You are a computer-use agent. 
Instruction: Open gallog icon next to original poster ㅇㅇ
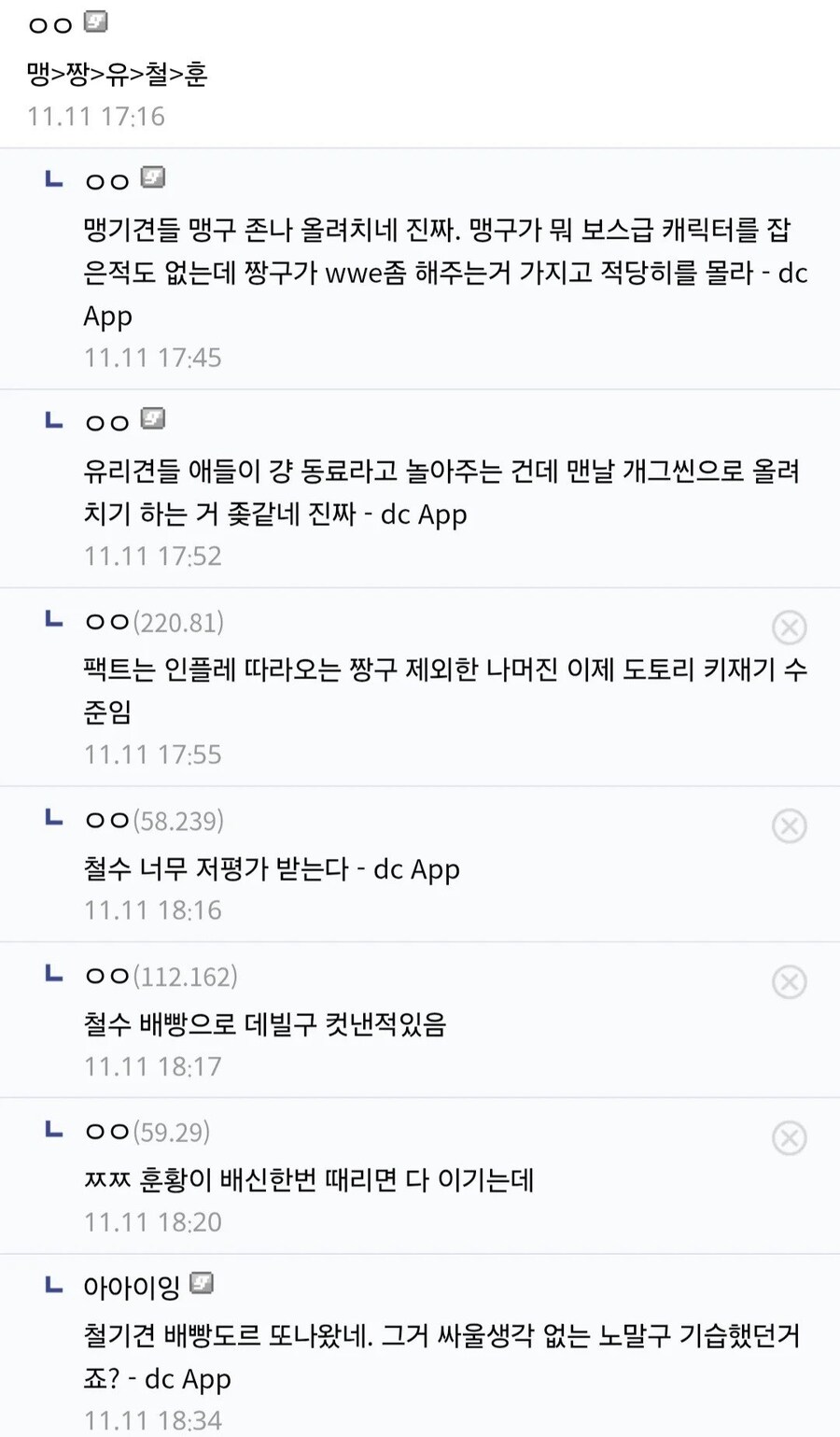(93, 23)
